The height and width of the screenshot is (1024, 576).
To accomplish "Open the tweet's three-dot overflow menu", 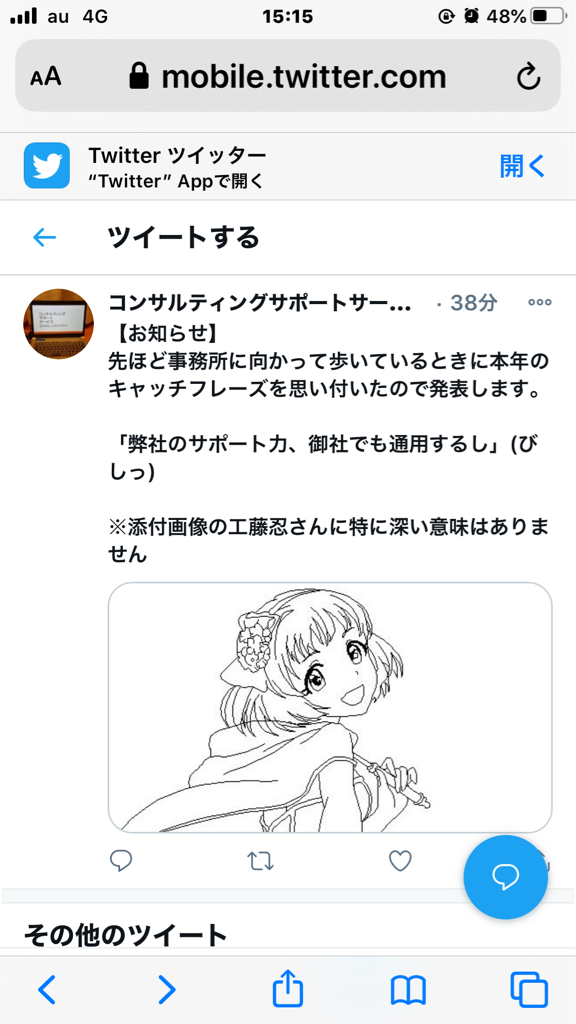I will point(539,302).
